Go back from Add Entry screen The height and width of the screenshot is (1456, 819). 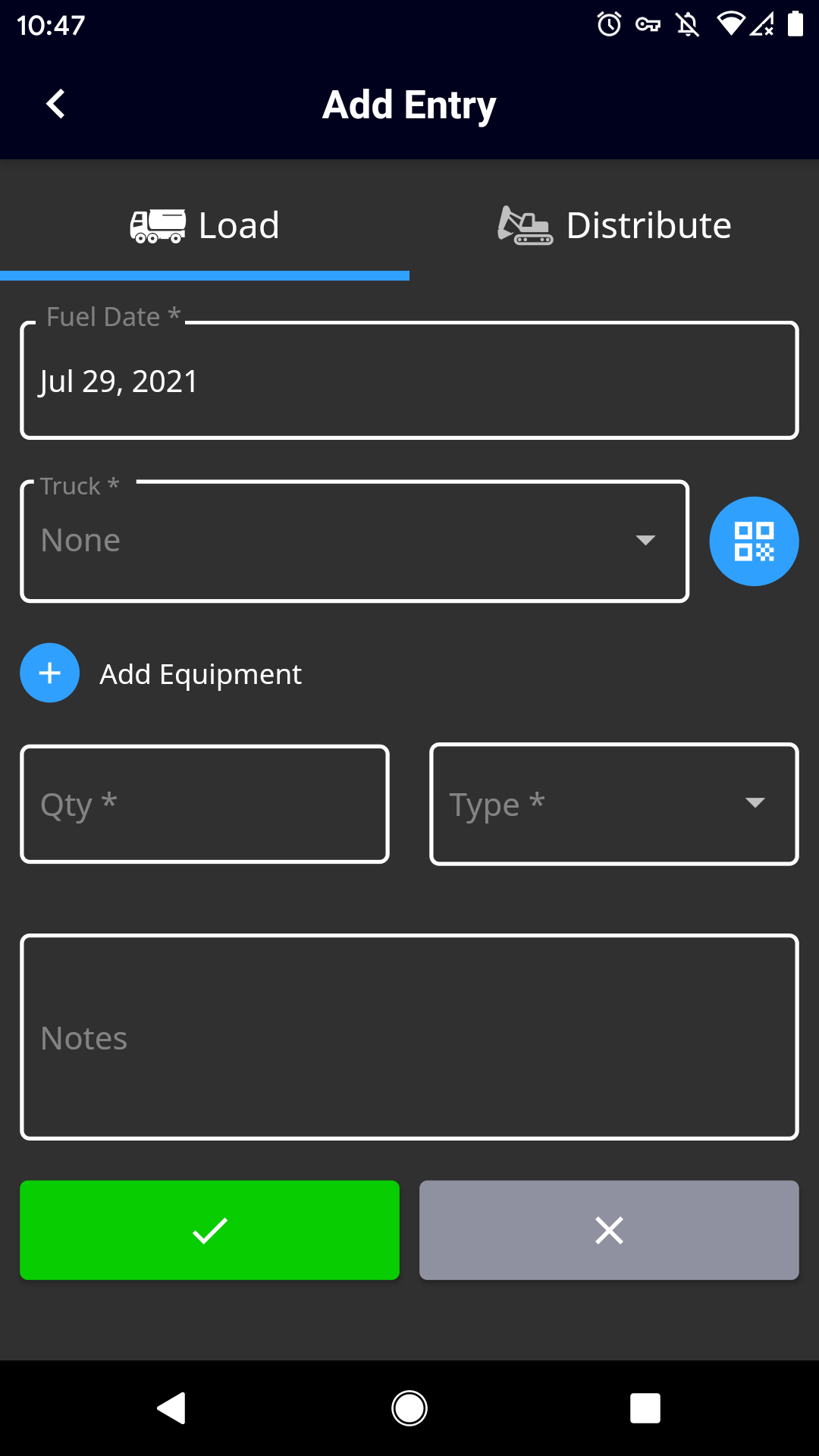(55, 104)
